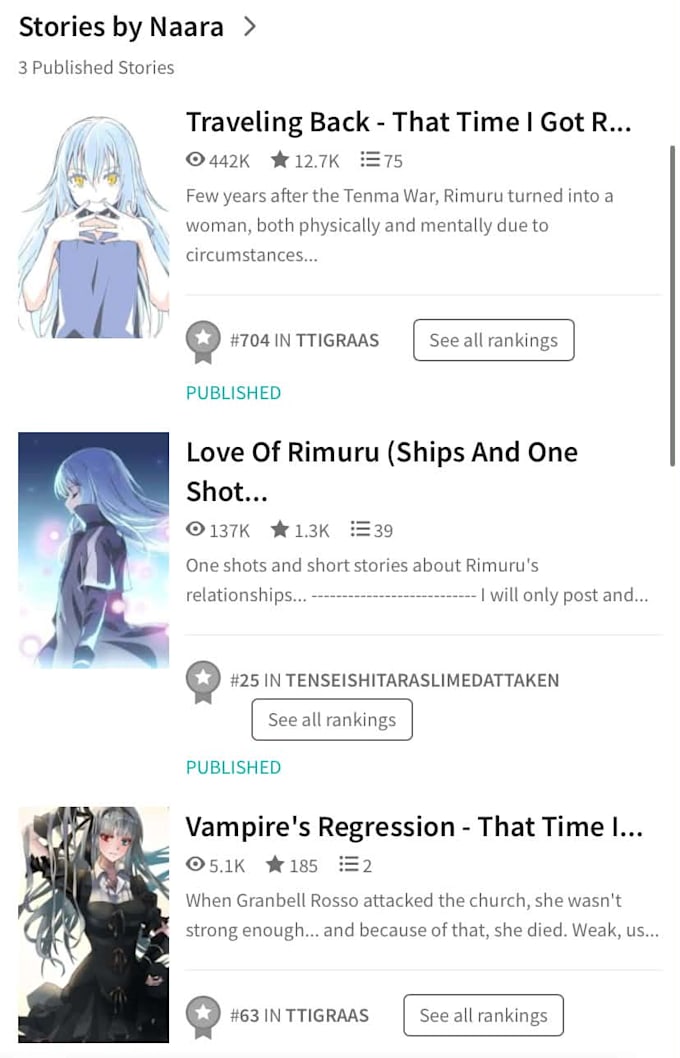Open the Love Of Rimuru cover image
680x1058 pixels.
[94, 551]
